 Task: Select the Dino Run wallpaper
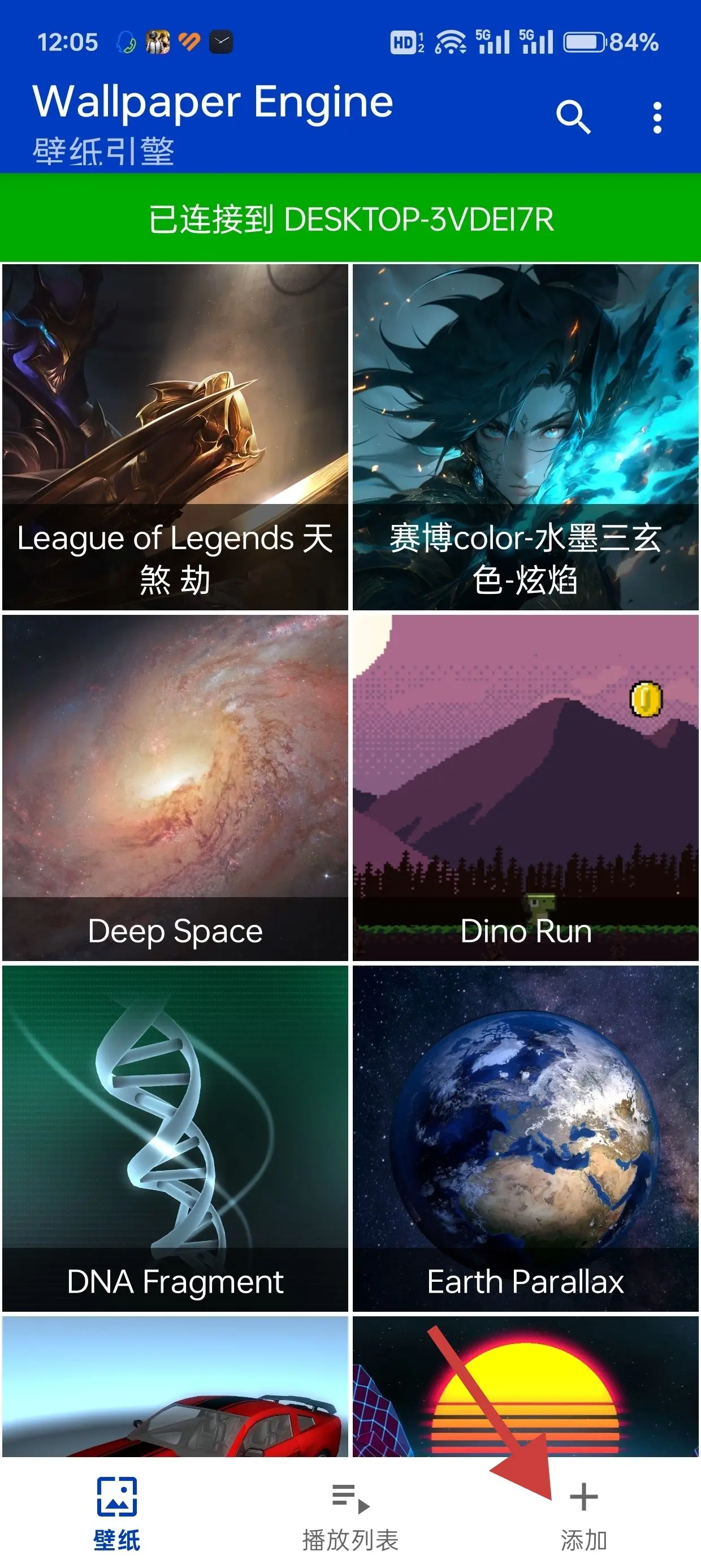pos(526,786)
